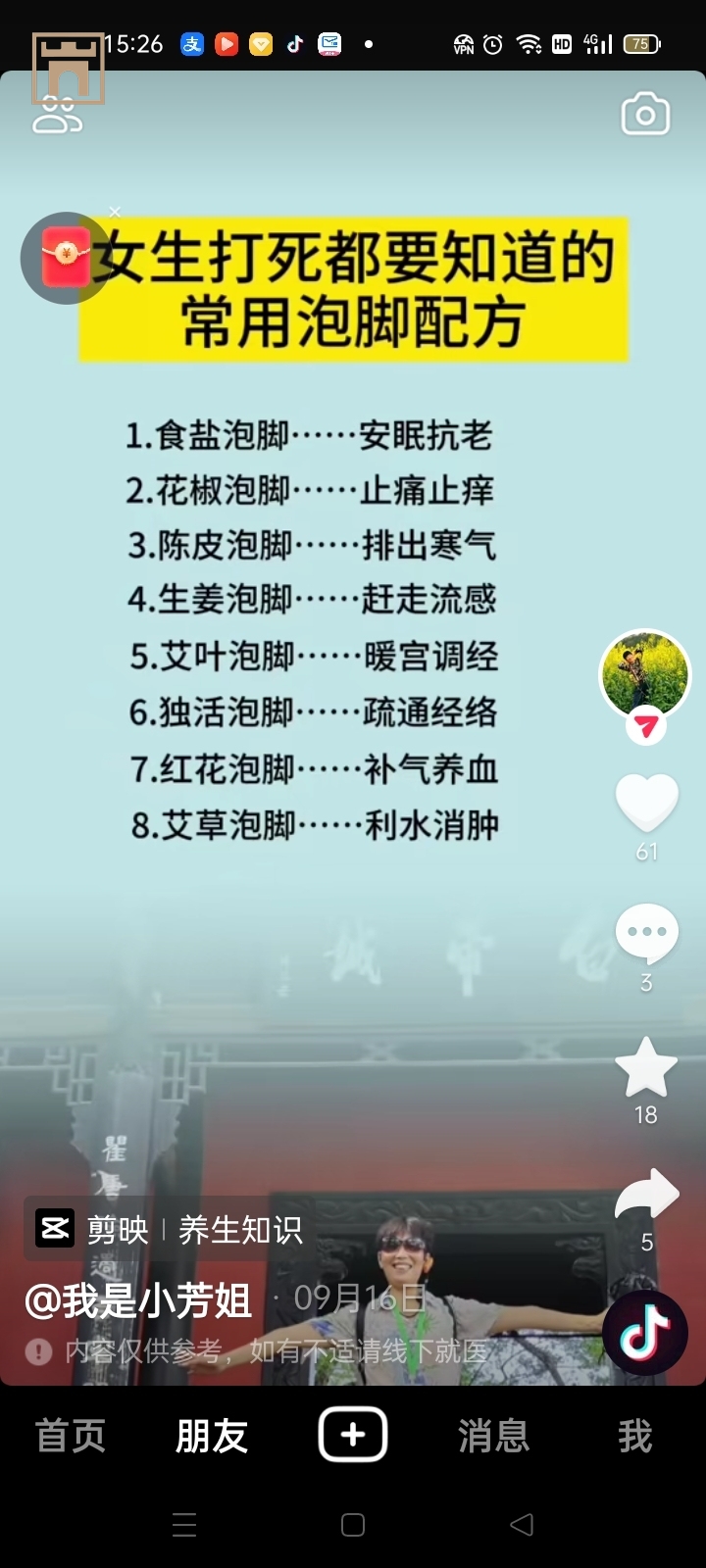The height and width of the screenshot is (1568, 706).
Task: Switch to the 朋友 tab
Action: pos(212,1436)
